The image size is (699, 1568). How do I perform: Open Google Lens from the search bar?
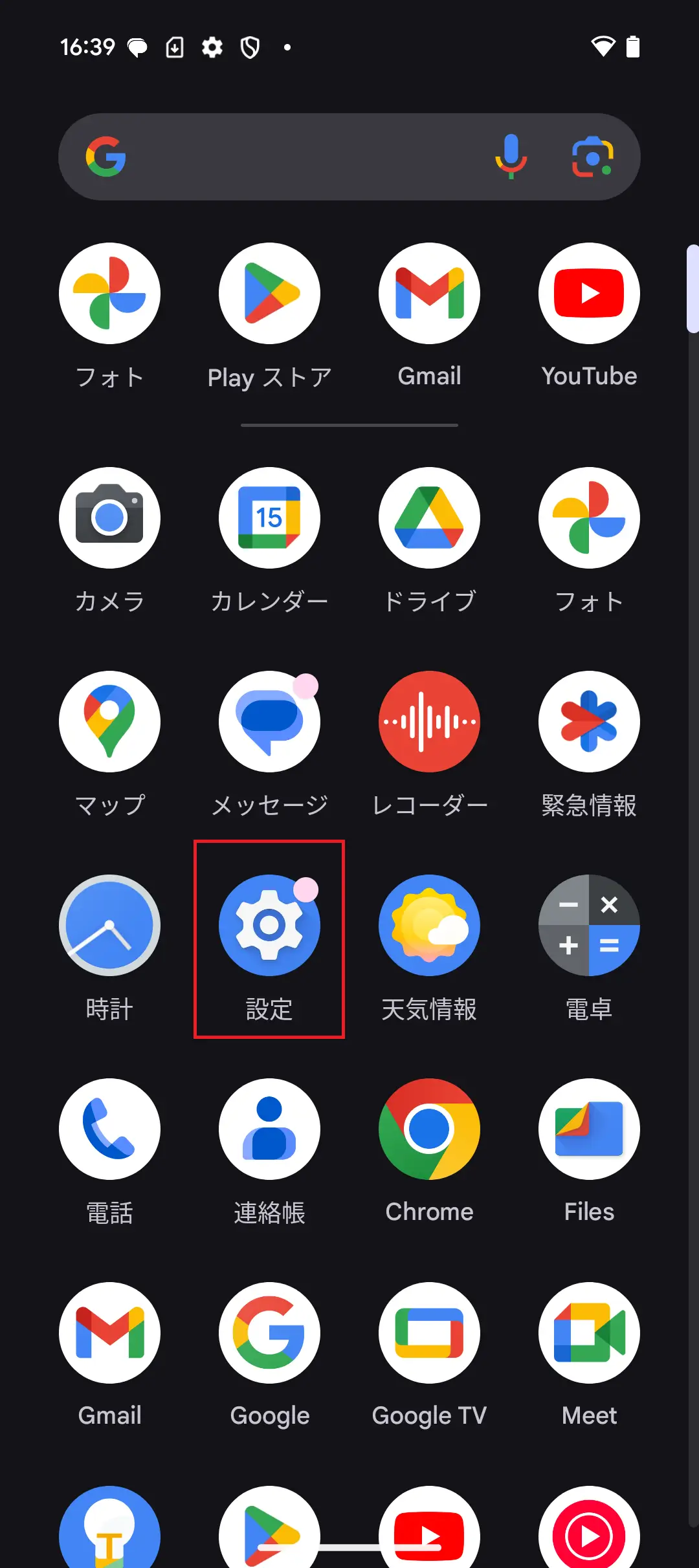[x=593, y=156]
